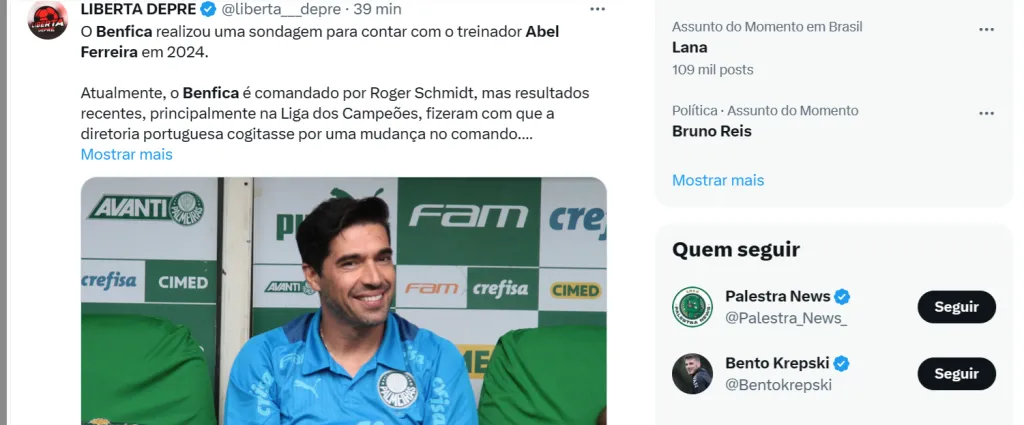Viewport: 1024px width, 425px height.
Task: Follow Bento Krepski
Action: 955,374
